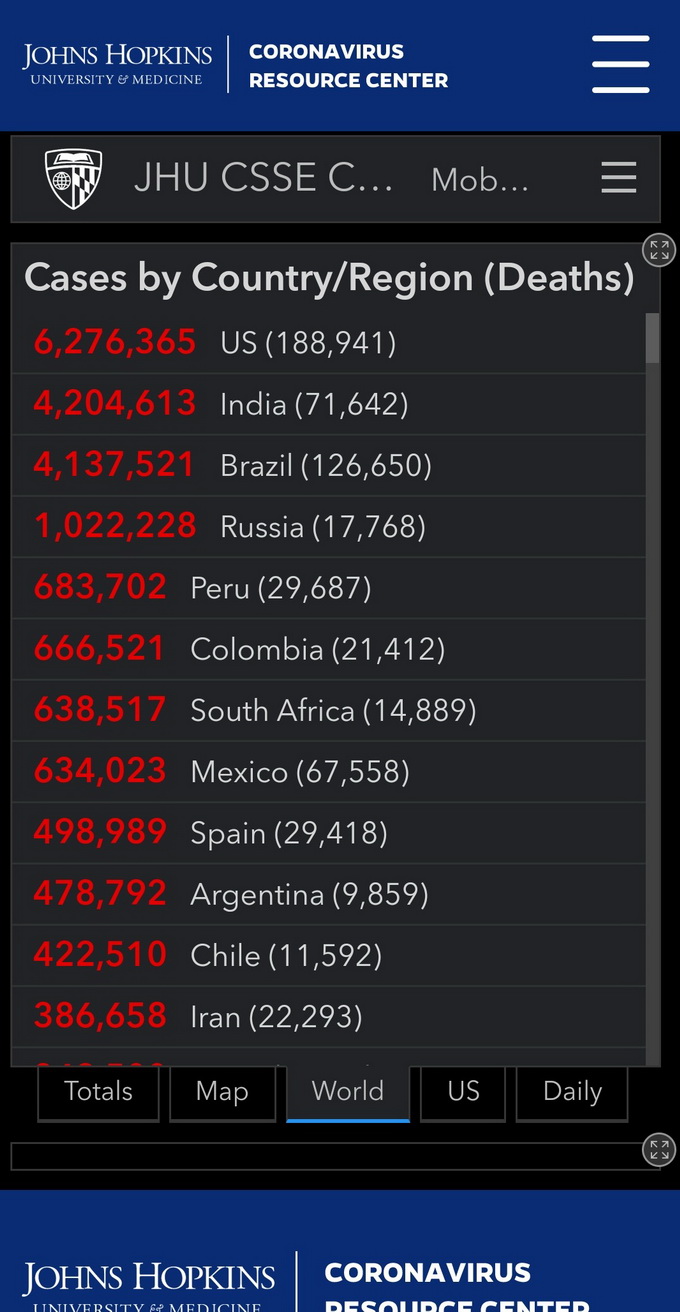Switch to the Totals tab
680x1312 pixels.
98,1091
